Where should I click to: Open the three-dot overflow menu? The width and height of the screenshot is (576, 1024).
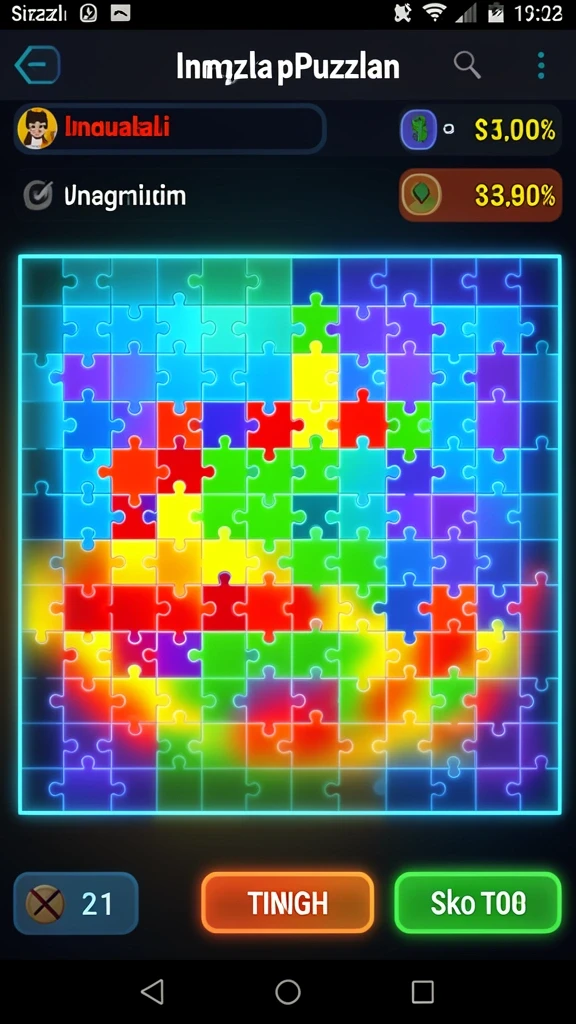pos(541,65)
